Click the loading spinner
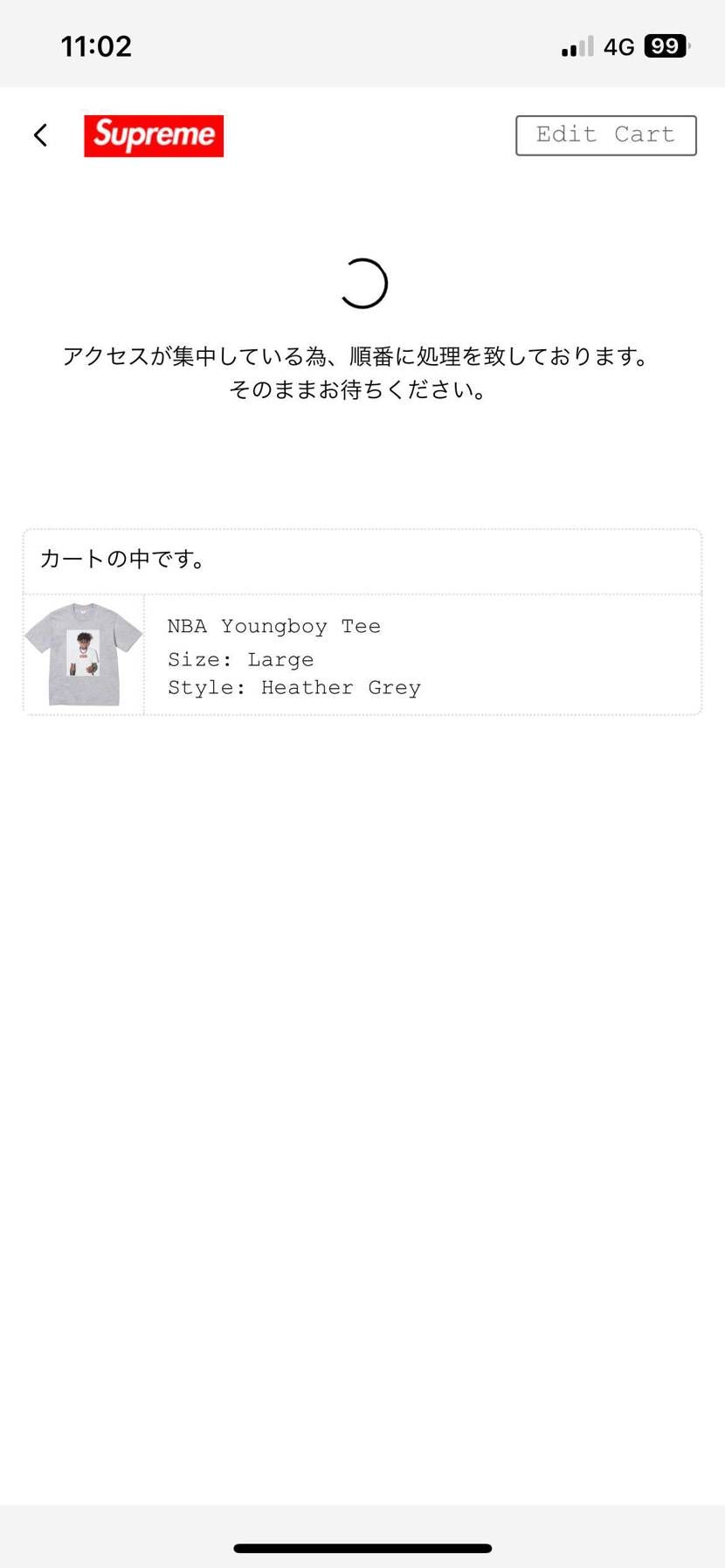The width and height of the screenshot is (725, 1568). 362,283
